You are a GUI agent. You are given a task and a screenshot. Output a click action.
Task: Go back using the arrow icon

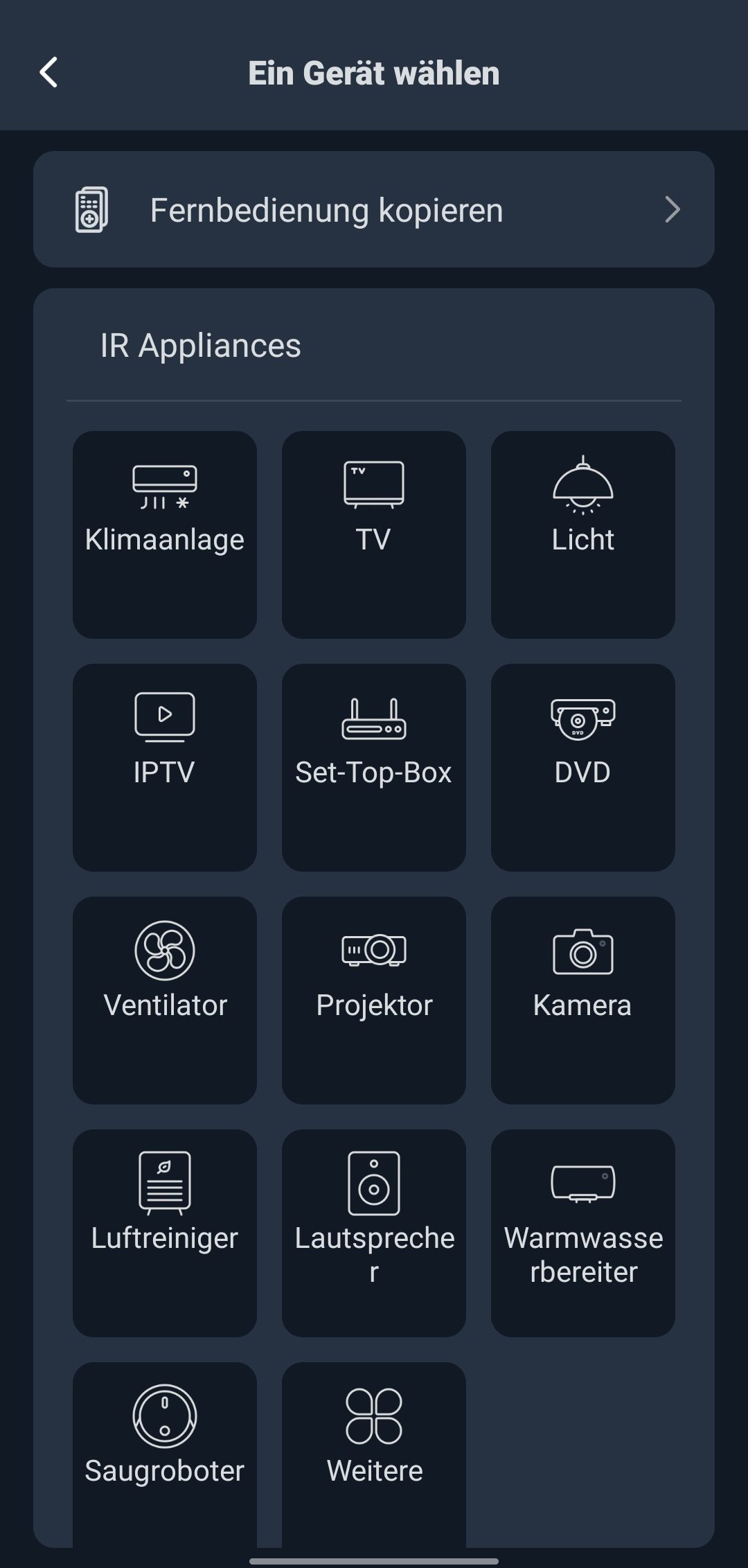(48, 73)
